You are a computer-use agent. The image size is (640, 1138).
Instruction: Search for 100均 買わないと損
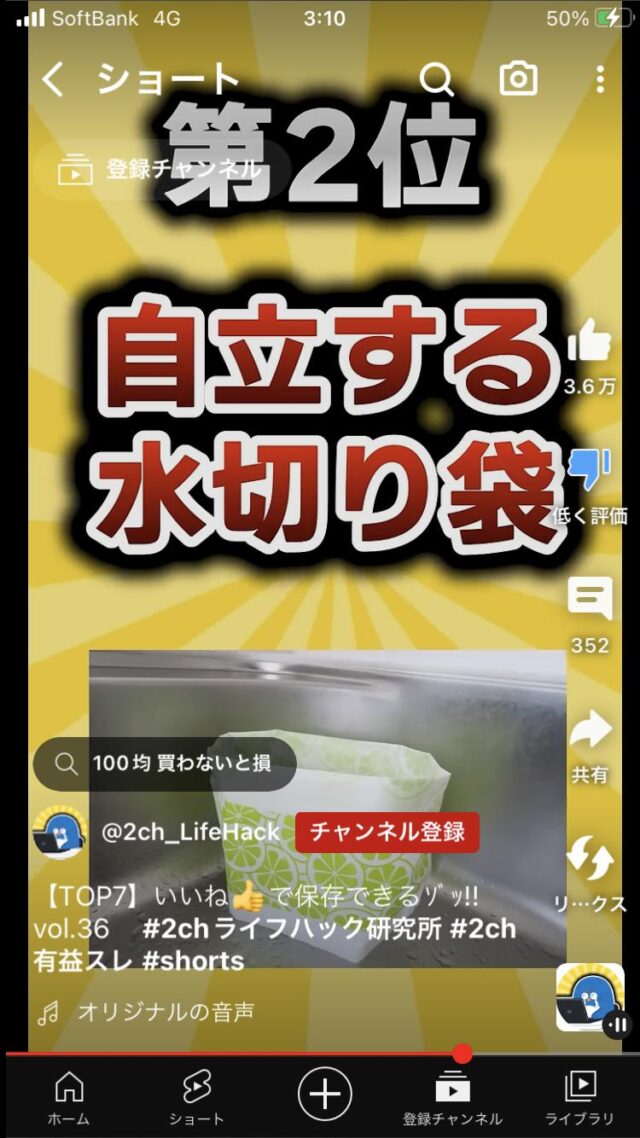point(165,764)
